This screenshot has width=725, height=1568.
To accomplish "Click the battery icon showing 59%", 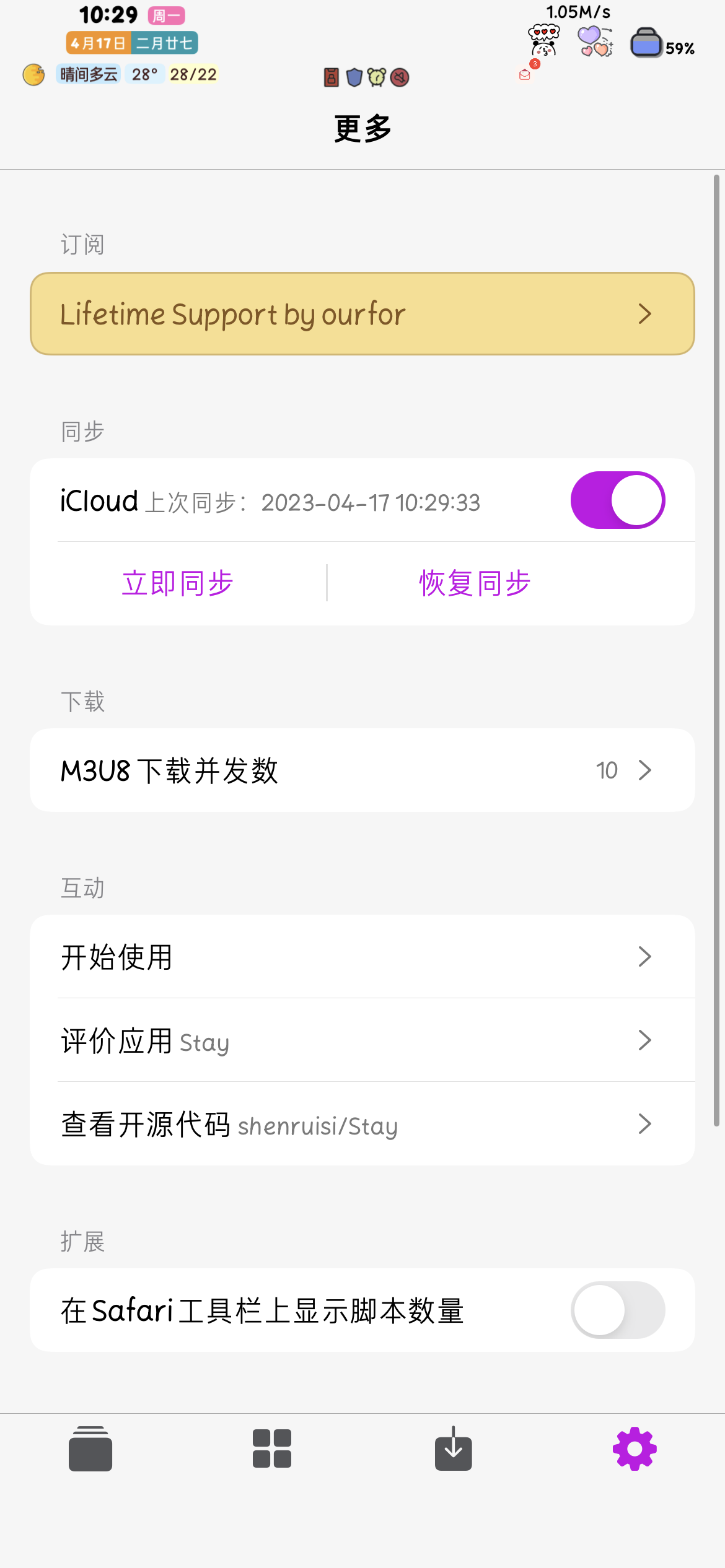I will point(646,43).
